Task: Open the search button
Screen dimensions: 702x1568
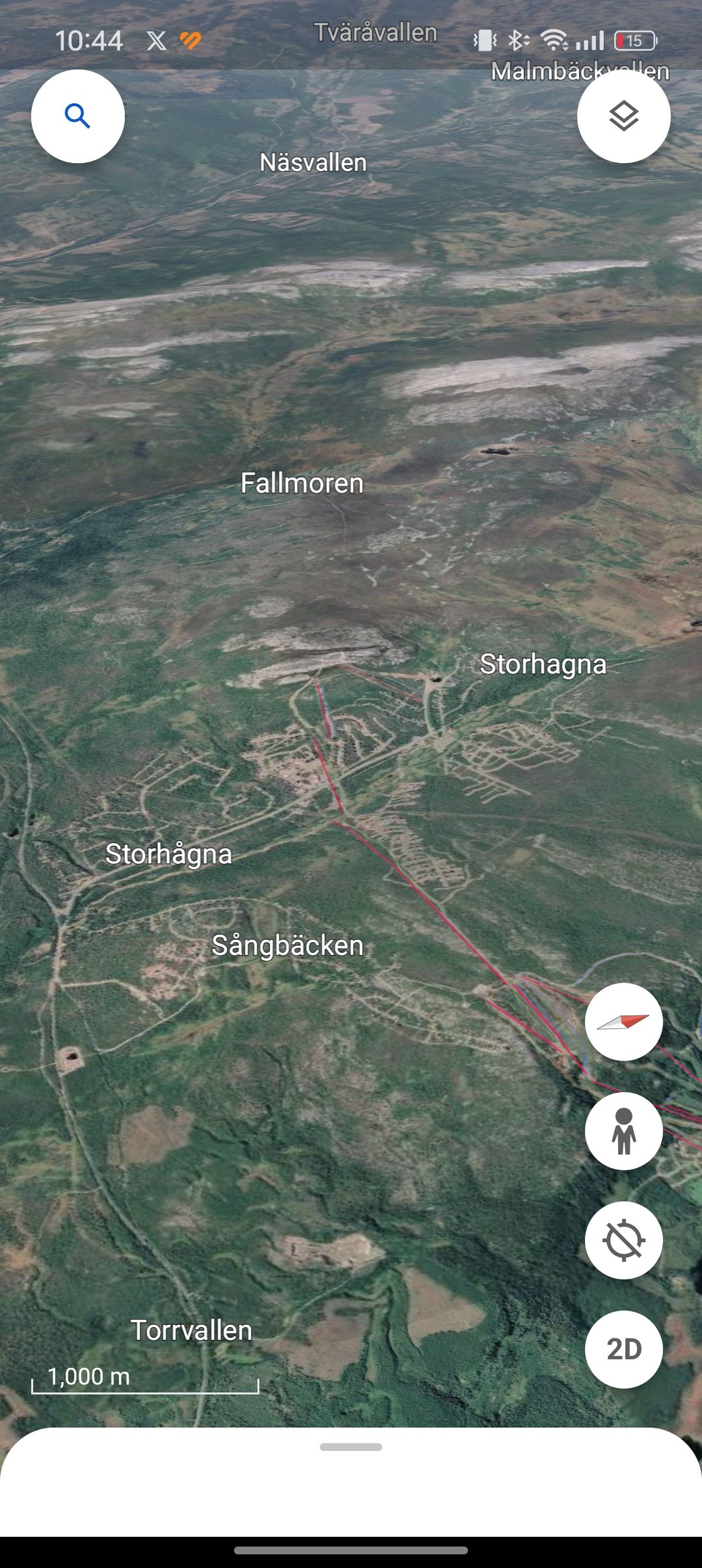Action: 78,116
